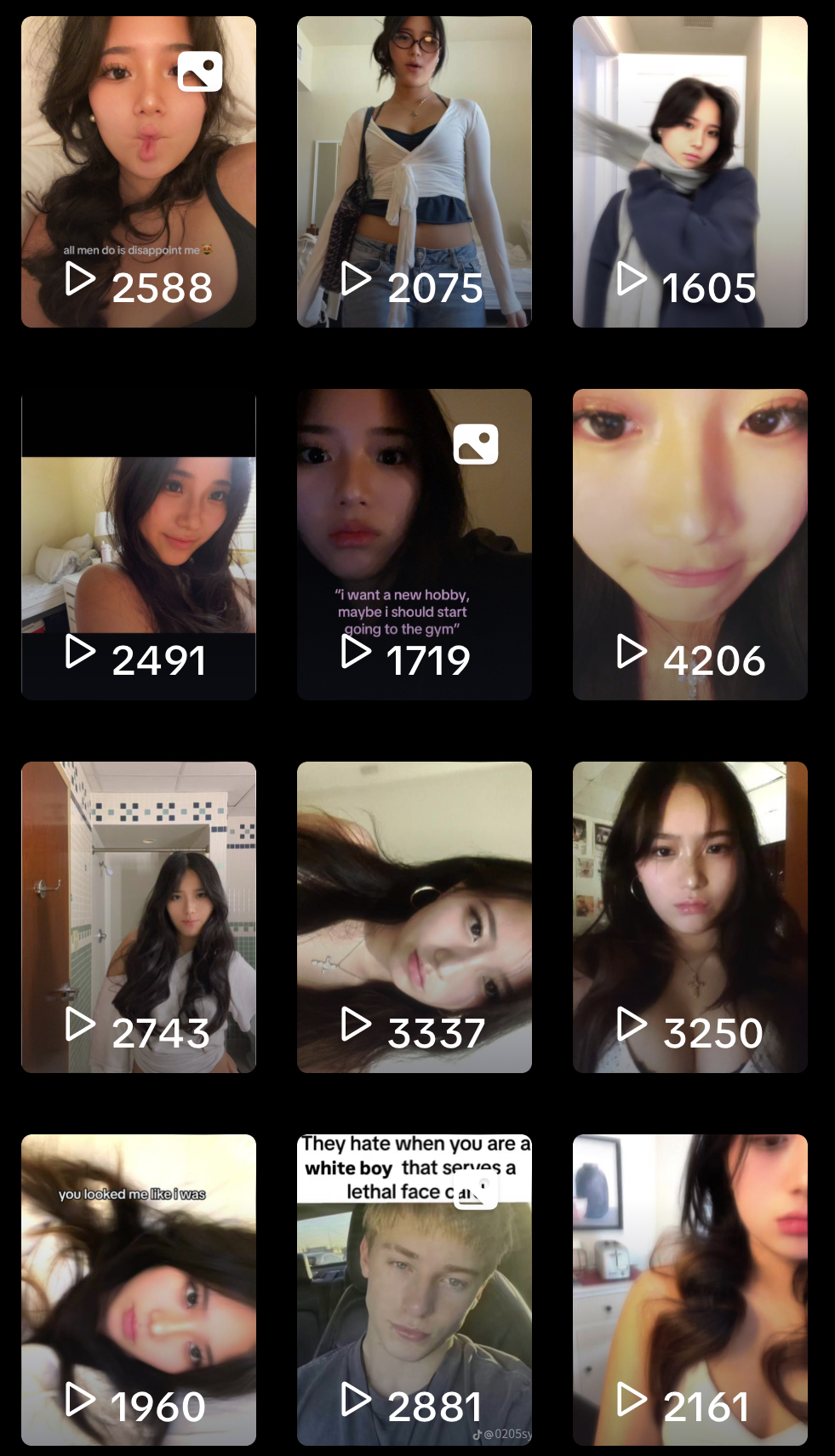Open the video with 1960 views

click(139, 1290)
